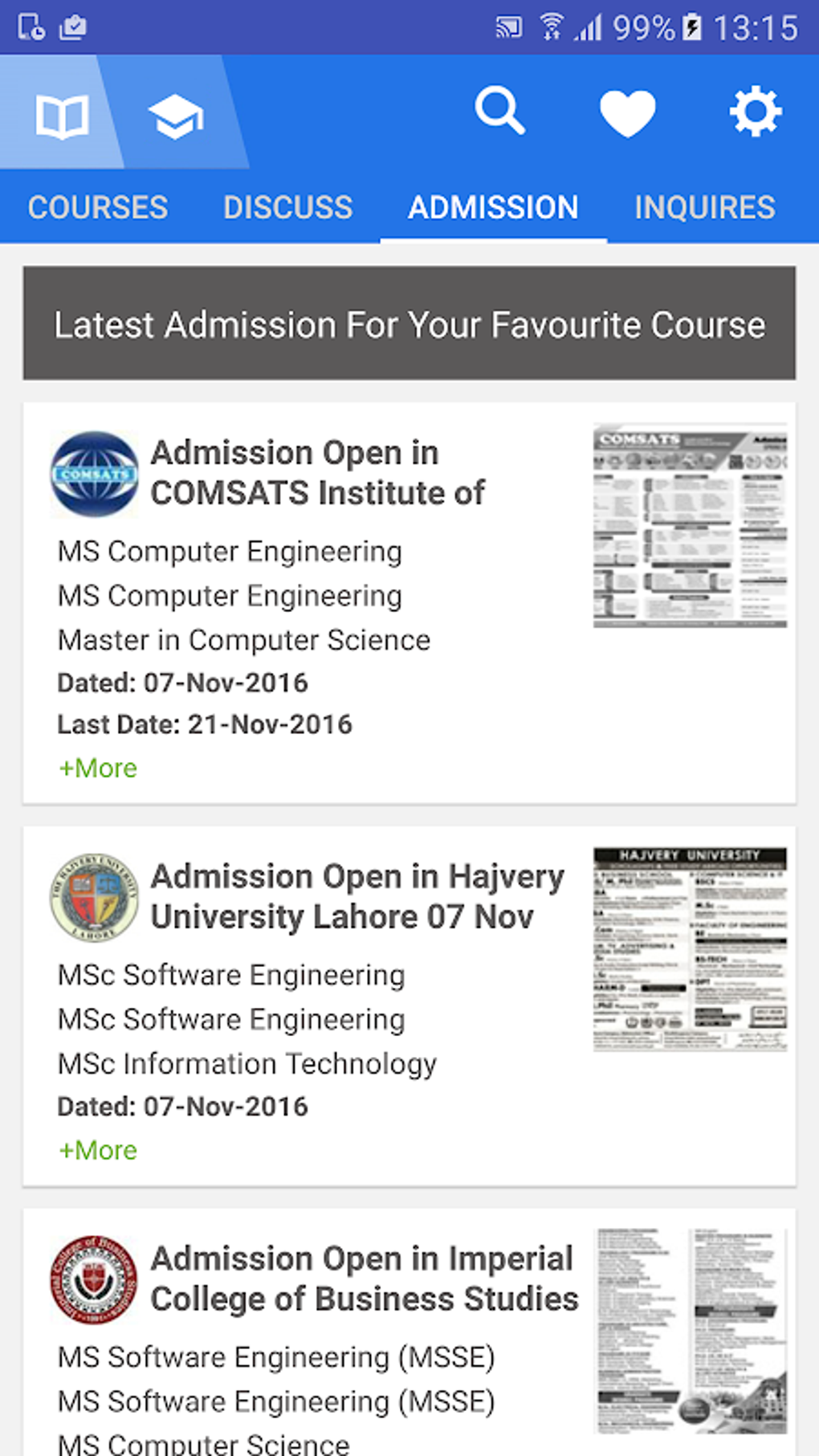View the Imperial College advertisement image
This screenshot has width=819, height=1456.
coord(690,1330)
